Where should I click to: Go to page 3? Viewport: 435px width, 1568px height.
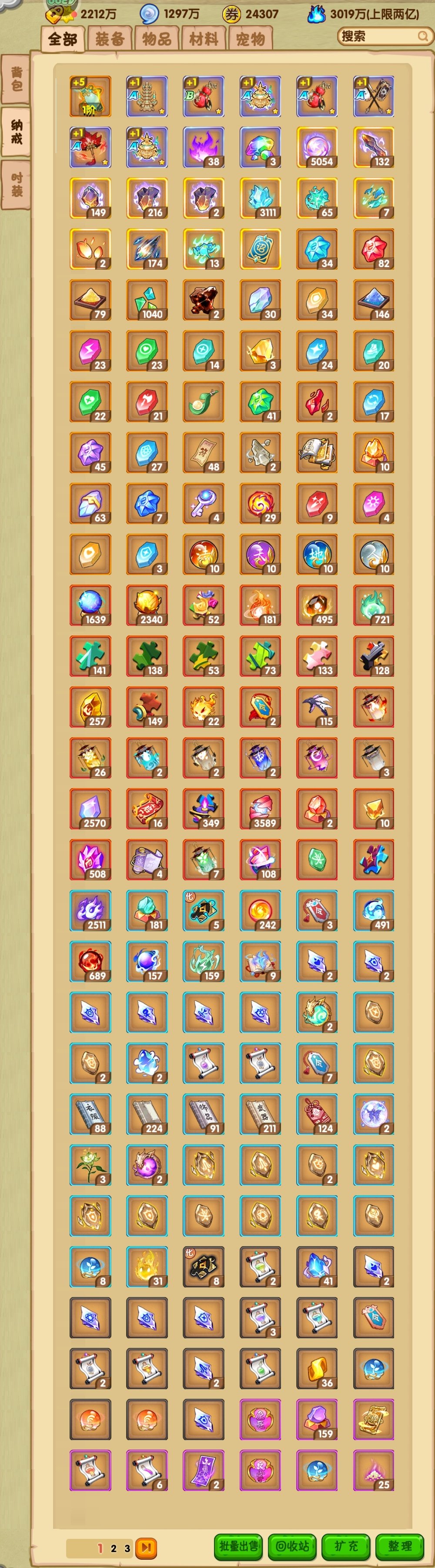tap(127, 1548)
